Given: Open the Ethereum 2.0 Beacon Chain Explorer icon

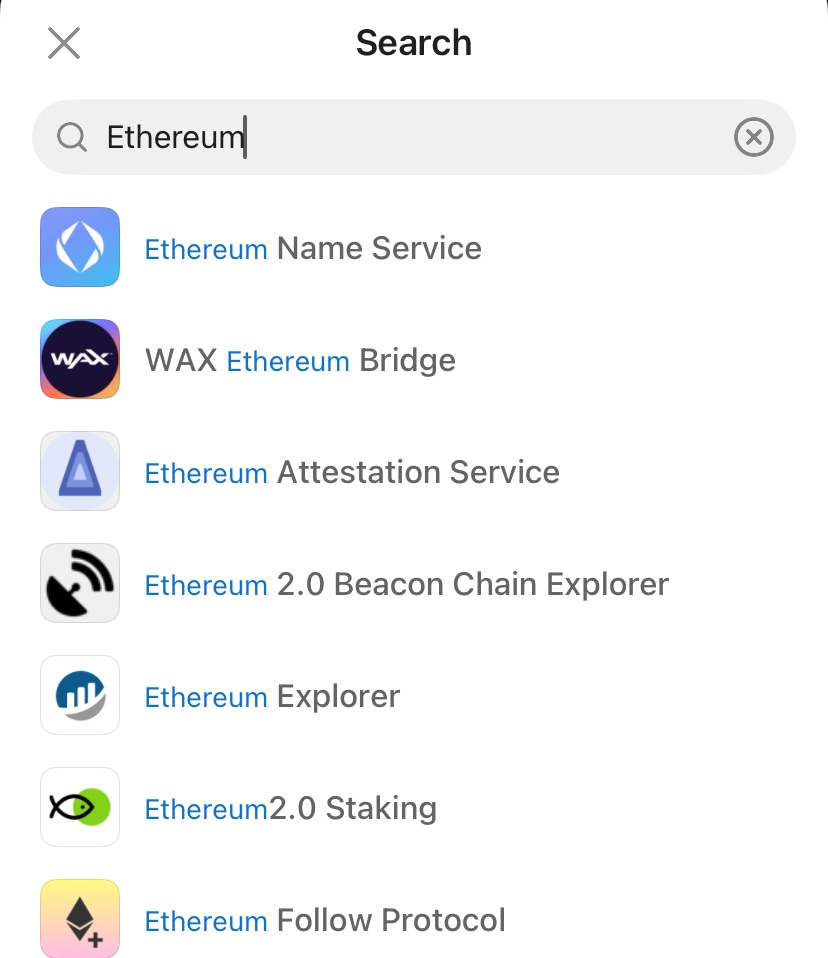Looking at the screenshot, I should (x=80, y=583).
